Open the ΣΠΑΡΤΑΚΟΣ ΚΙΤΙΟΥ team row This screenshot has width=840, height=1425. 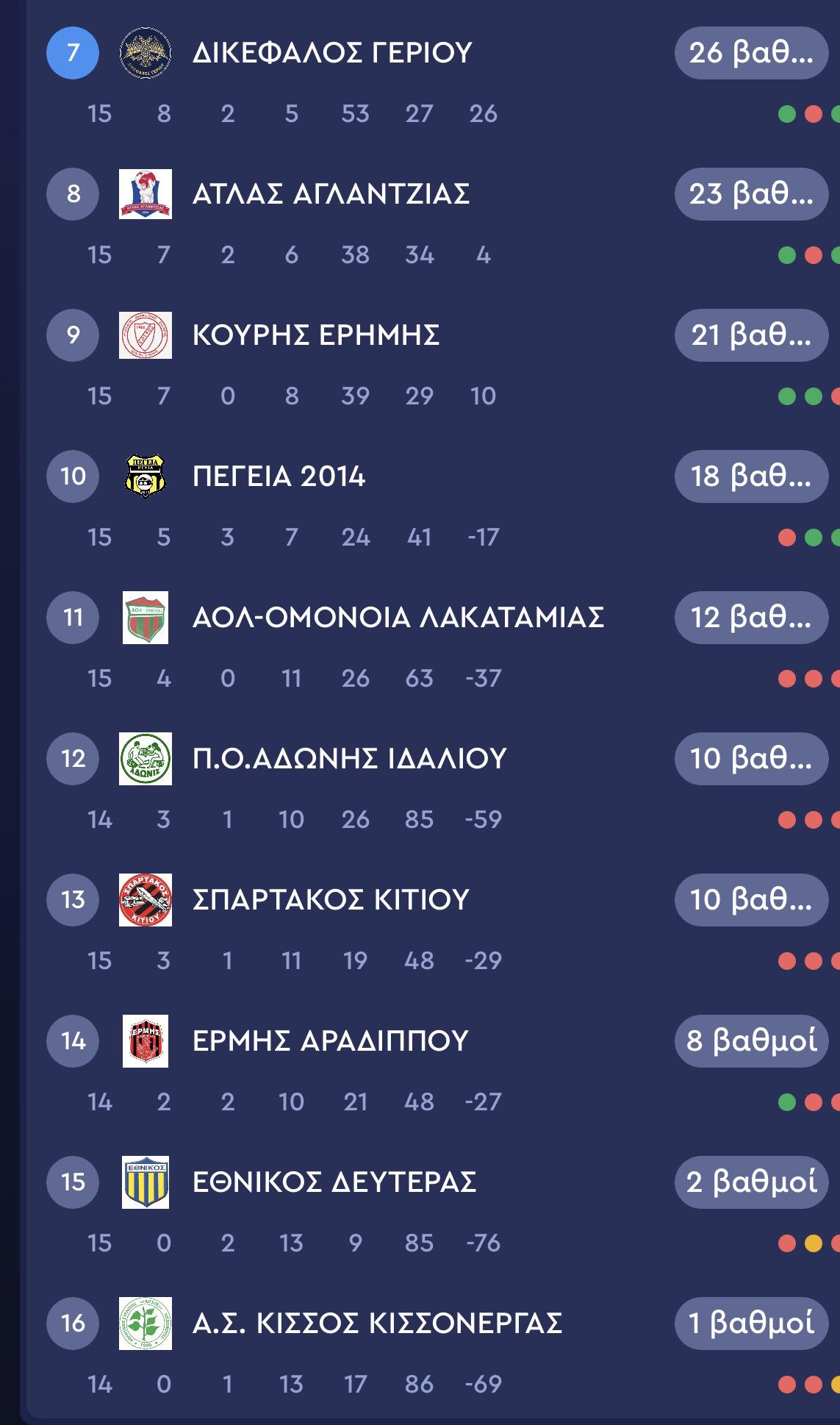pos(331,900)
